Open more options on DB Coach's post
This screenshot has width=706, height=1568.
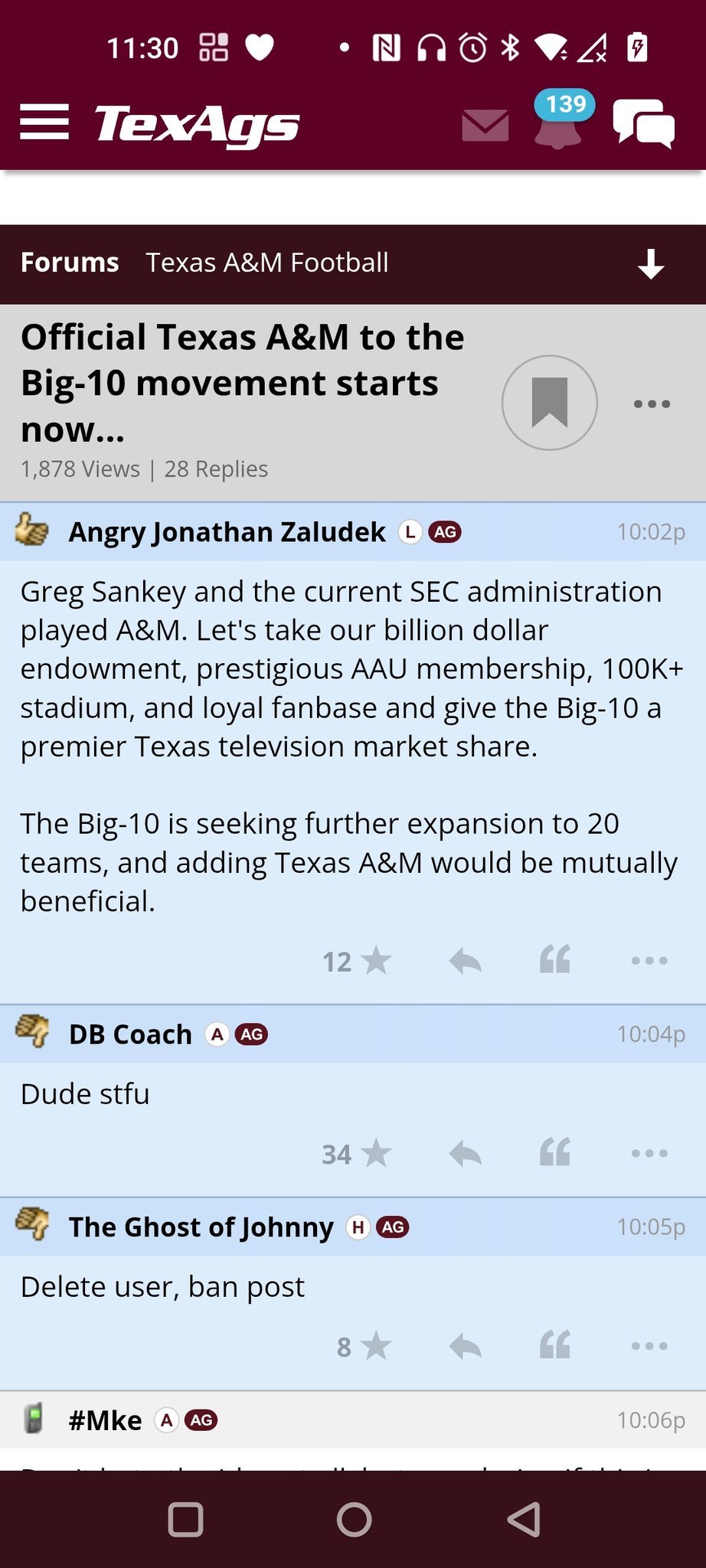pos(649,1154)
